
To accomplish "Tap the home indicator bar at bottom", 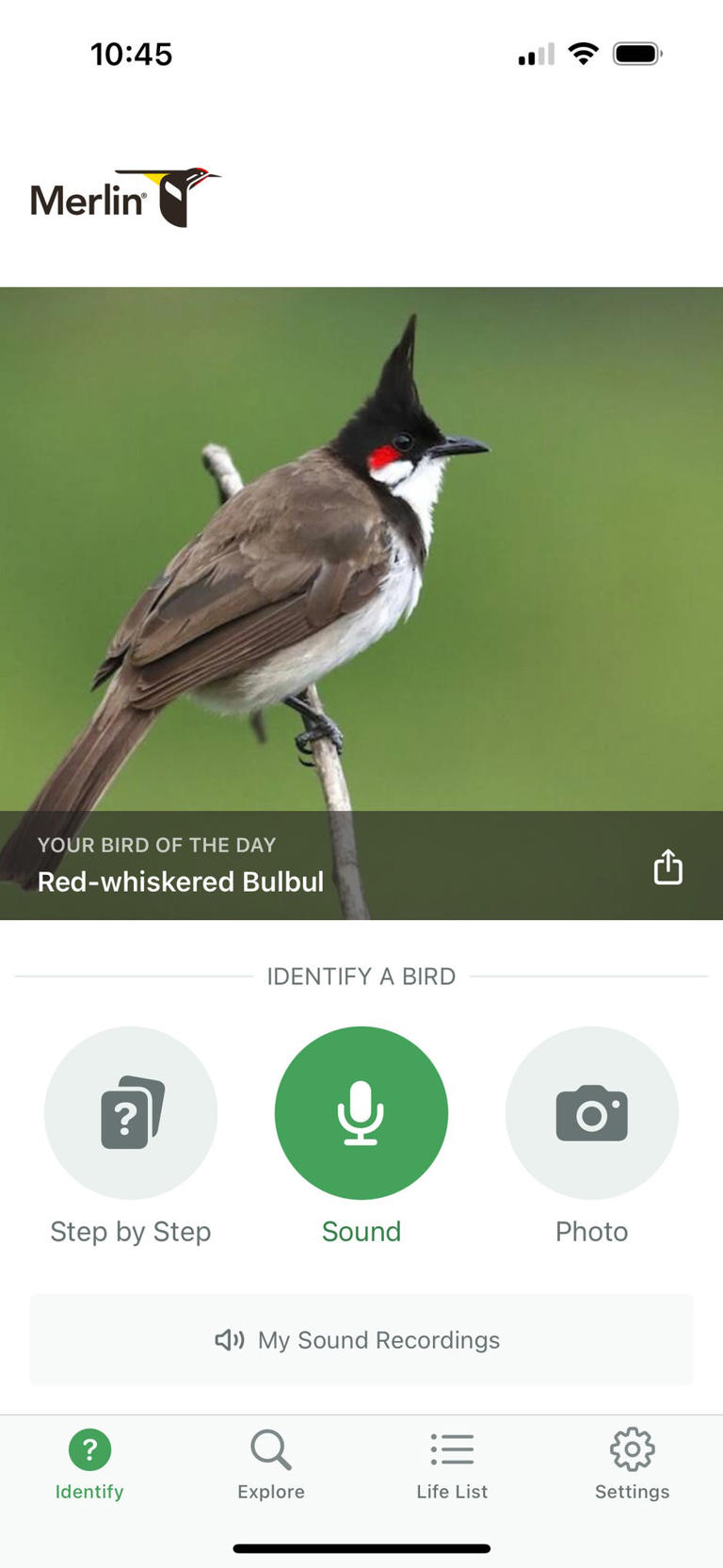I will click(x=361, y=1547).
